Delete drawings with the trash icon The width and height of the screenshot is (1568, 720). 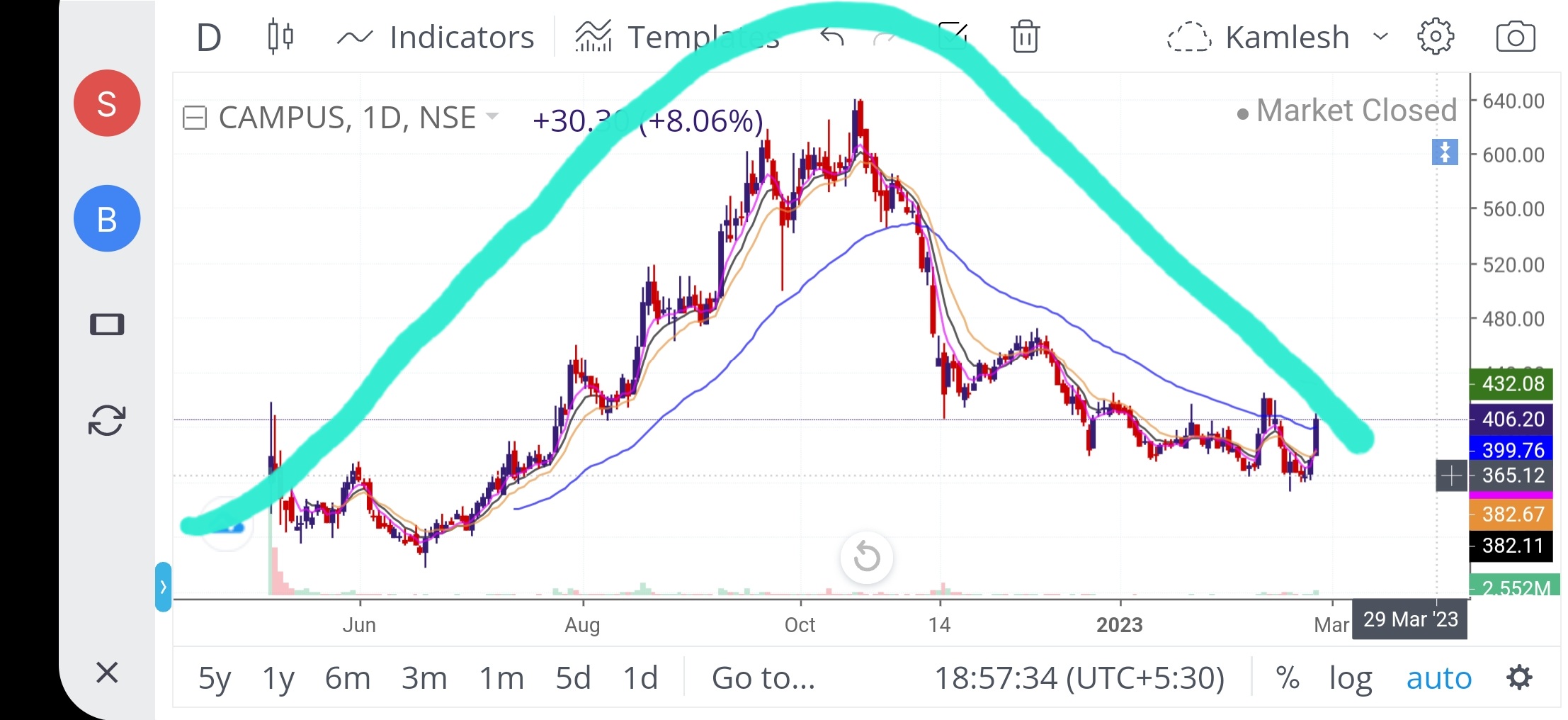1025,37
